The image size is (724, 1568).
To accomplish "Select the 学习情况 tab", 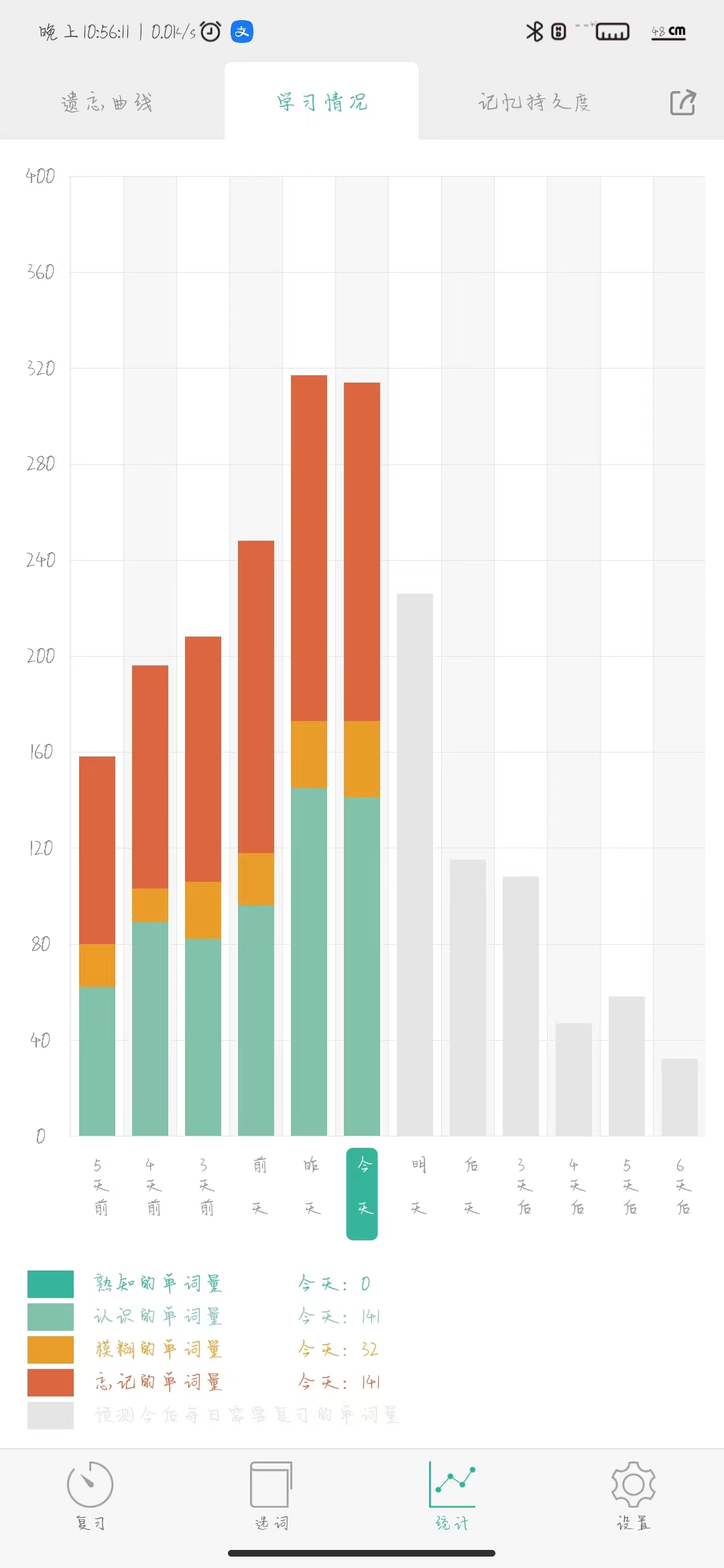I will (x=322, y=103).
